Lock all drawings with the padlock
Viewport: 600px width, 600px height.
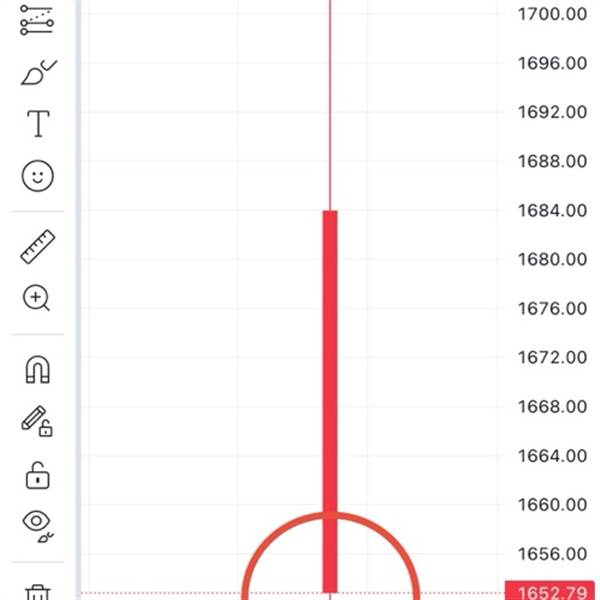[37, 474]
